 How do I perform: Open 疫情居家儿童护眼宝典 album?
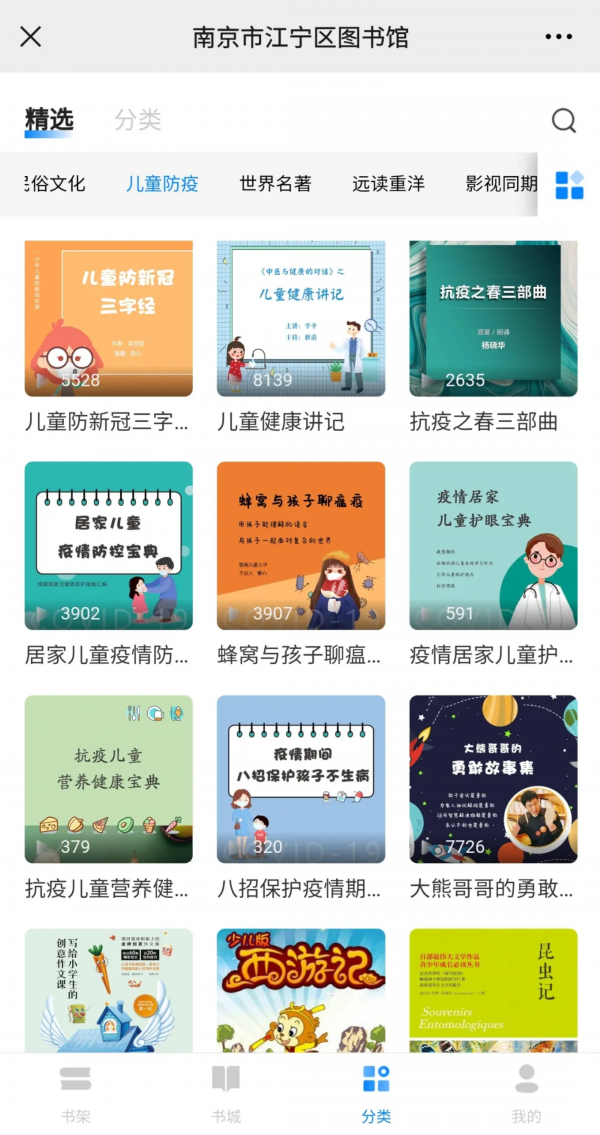pyautogui.click(x=493, y=545)
